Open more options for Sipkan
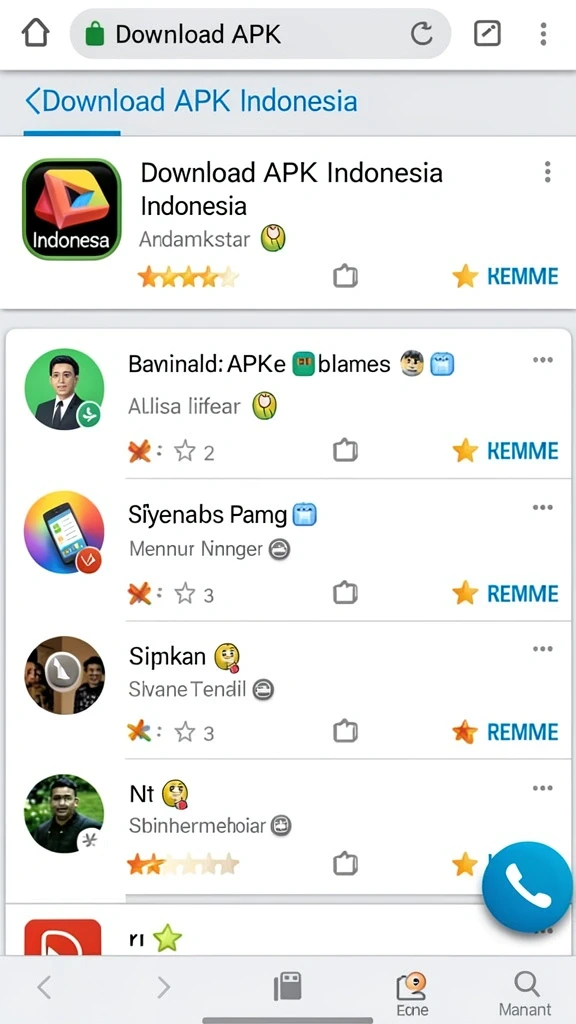 [543, 648]
